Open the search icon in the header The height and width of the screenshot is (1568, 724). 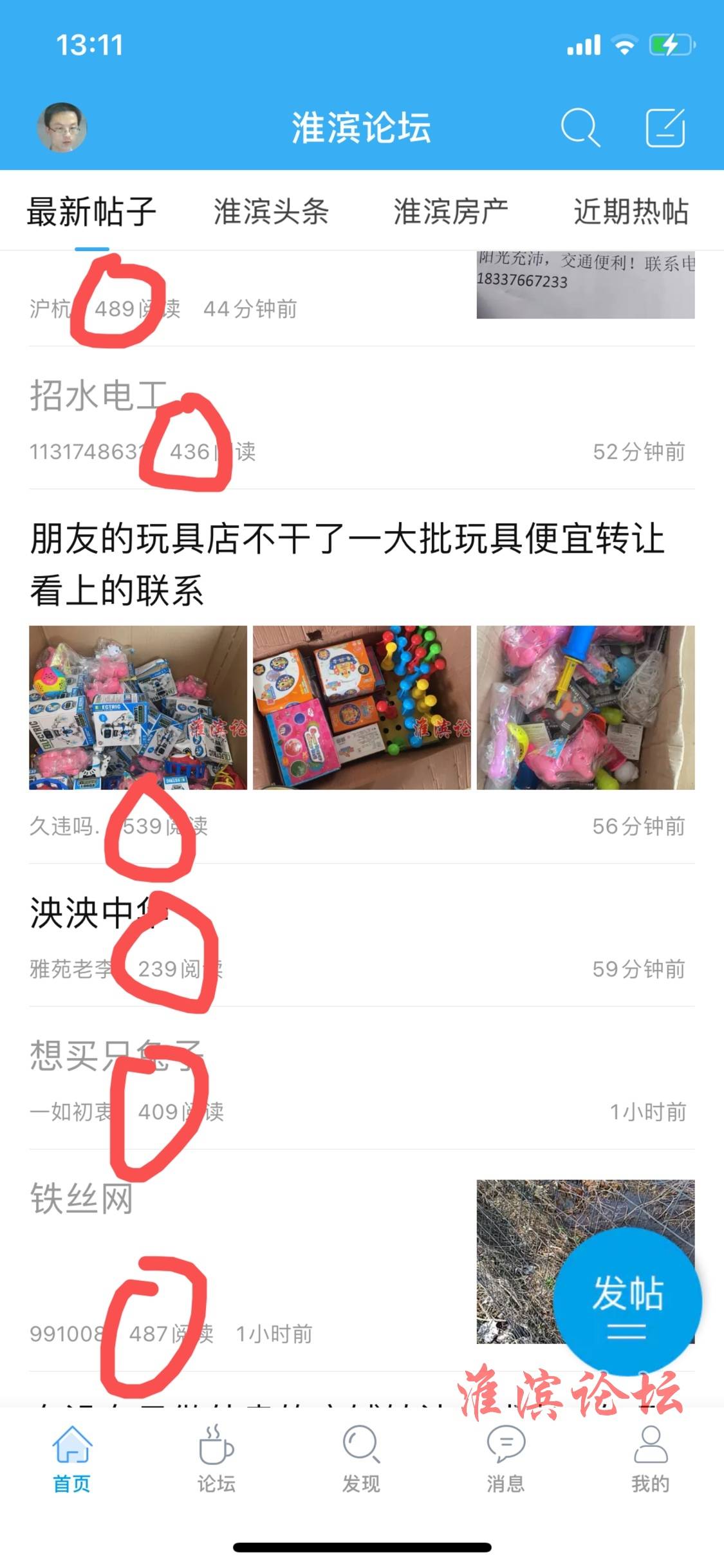tap(580, 127)
